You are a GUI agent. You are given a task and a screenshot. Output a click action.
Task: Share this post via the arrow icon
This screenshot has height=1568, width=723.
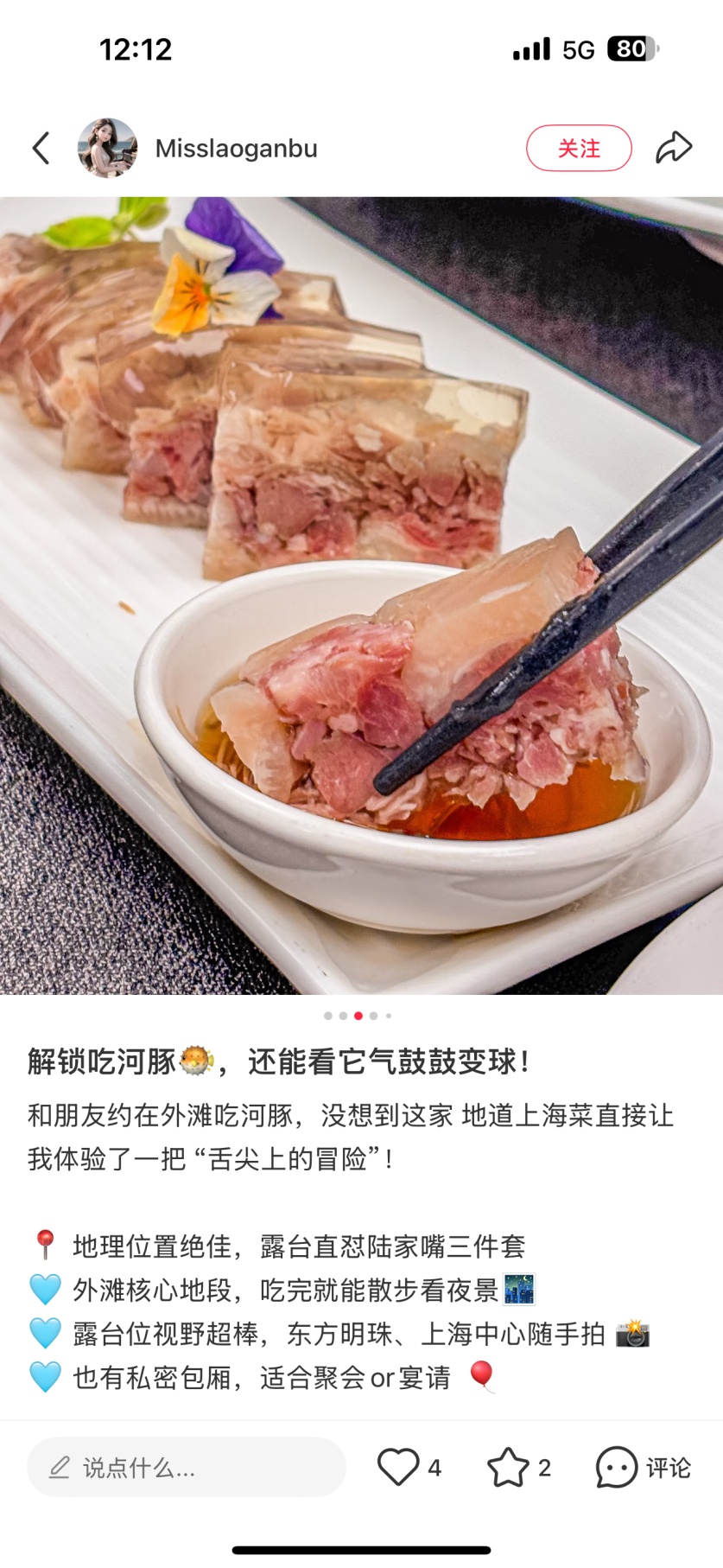[673, 148]
